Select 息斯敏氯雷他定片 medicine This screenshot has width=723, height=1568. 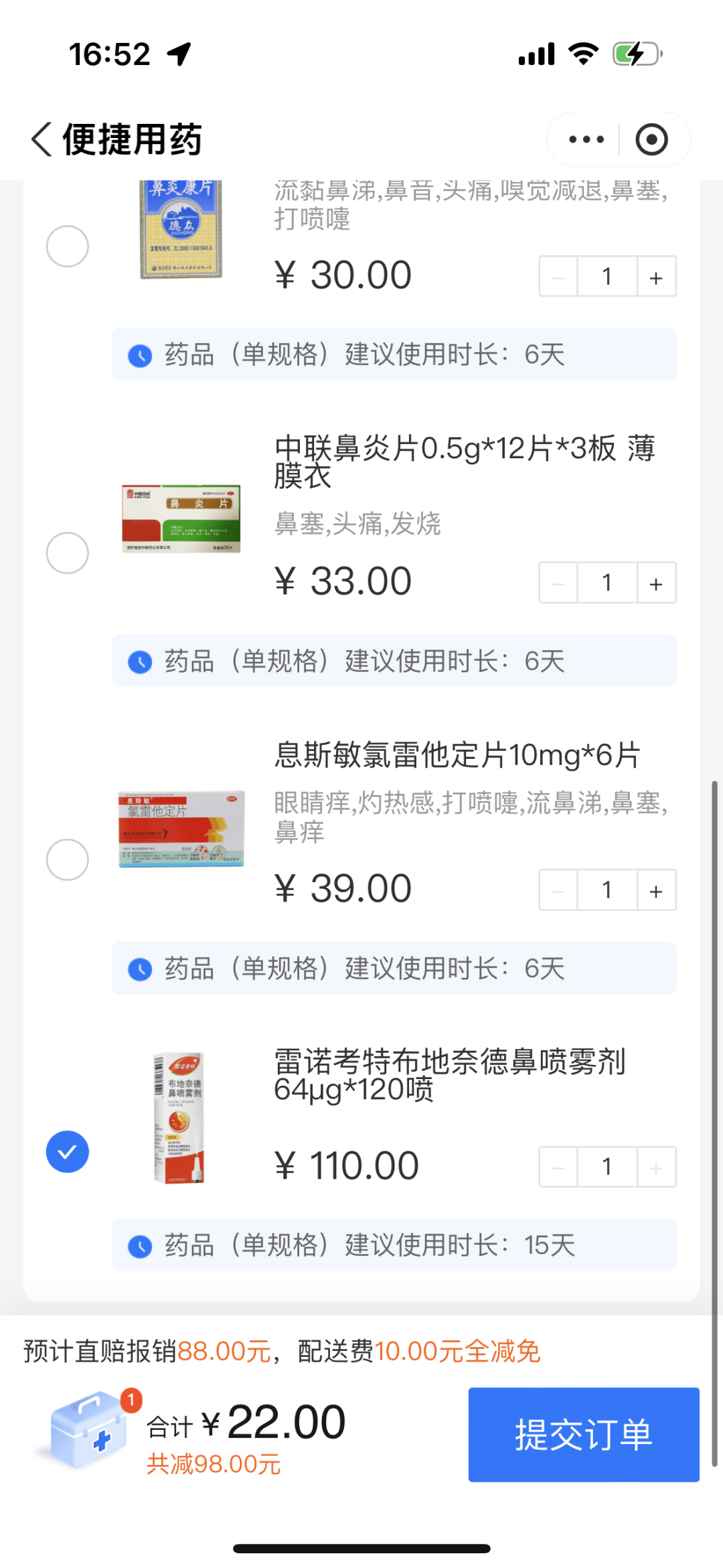(67, 859)
